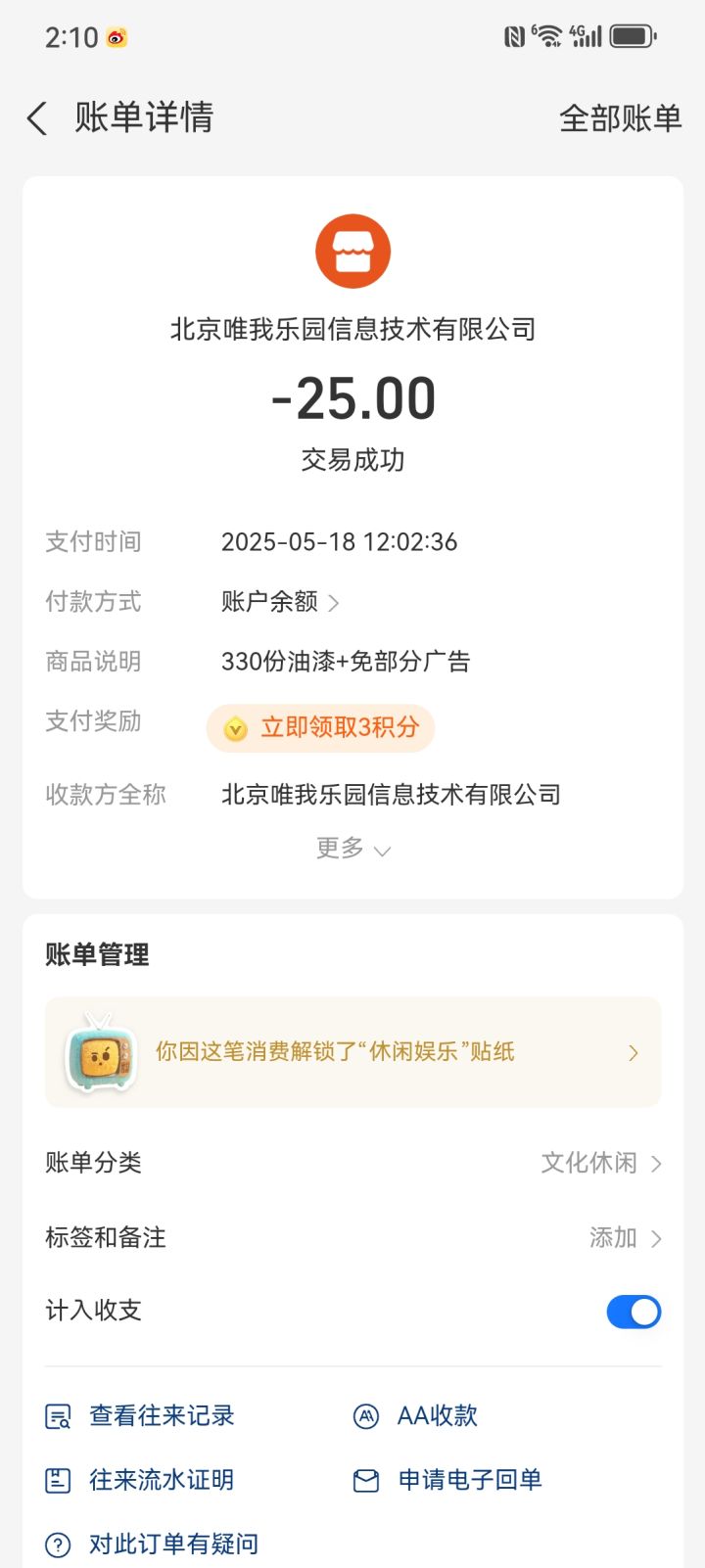Go back from the 账单详情 page
705x1568 pixels.
(x=37, y=118)
